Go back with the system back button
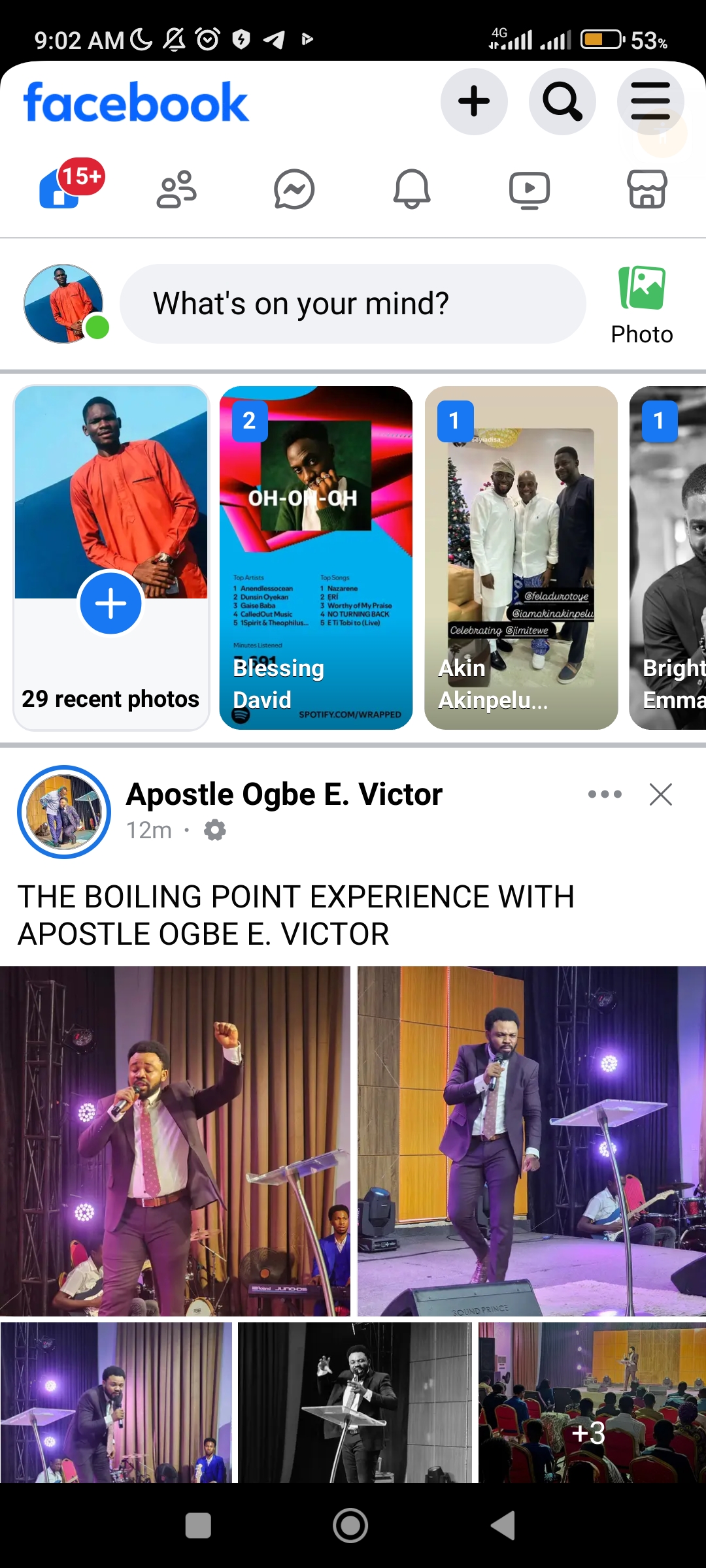The height and width of the screenshot is (1568, 706). pos(503,1526)
